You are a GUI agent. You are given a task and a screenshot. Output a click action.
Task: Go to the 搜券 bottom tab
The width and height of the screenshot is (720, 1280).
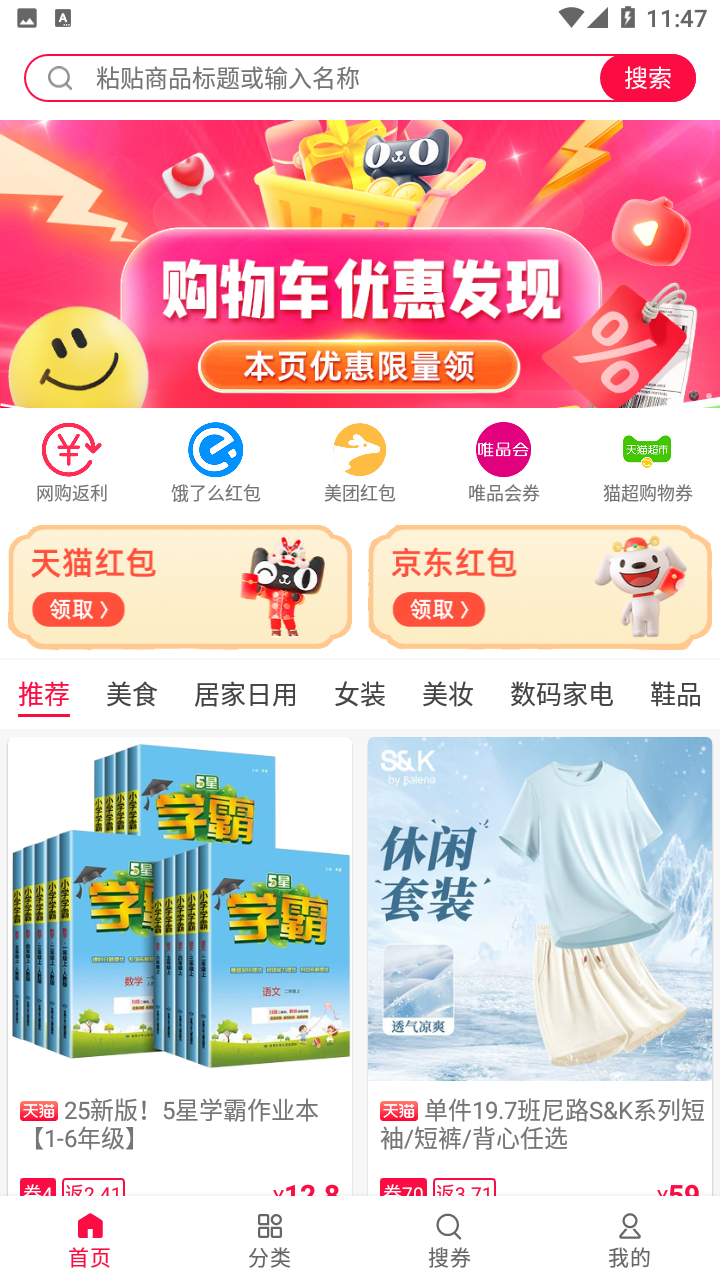[x=449, y=1240]
